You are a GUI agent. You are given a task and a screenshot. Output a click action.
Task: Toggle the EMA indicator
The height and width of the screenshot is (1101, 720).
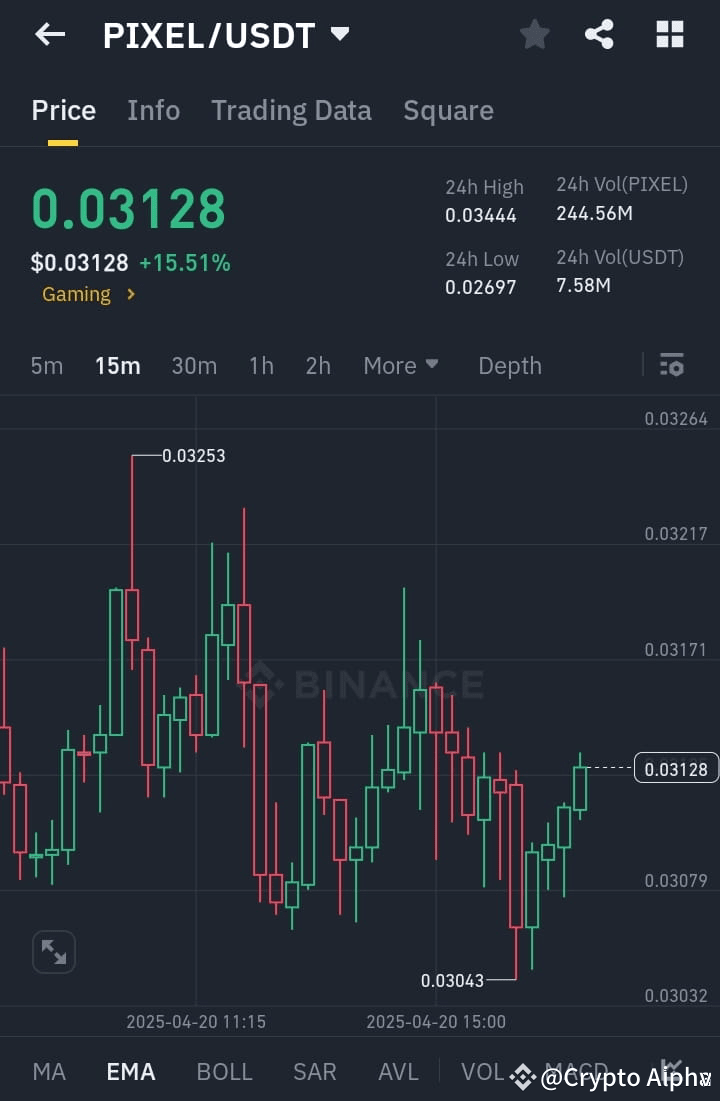(130, 1070)
